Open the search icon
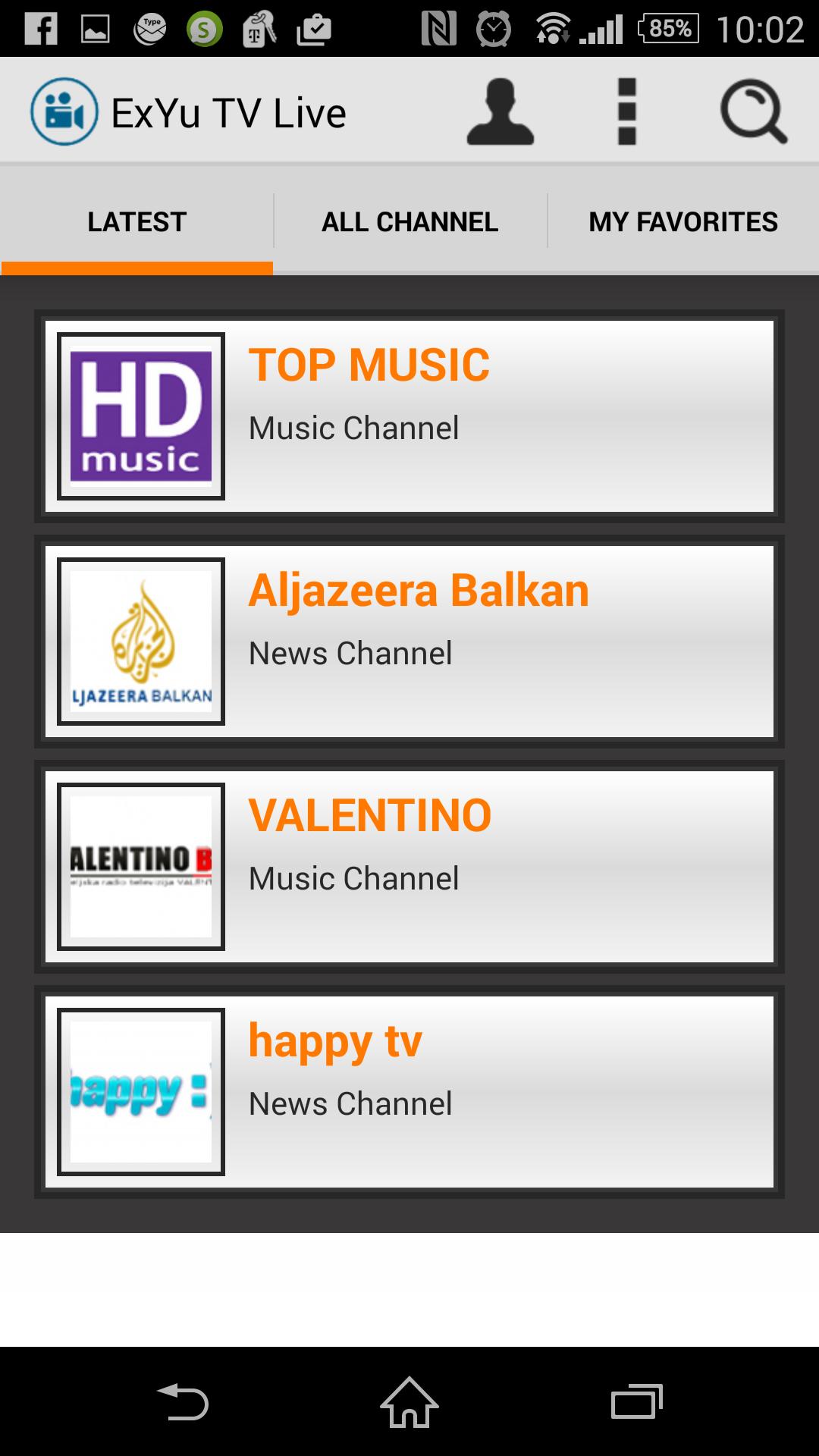 point(752,112)
